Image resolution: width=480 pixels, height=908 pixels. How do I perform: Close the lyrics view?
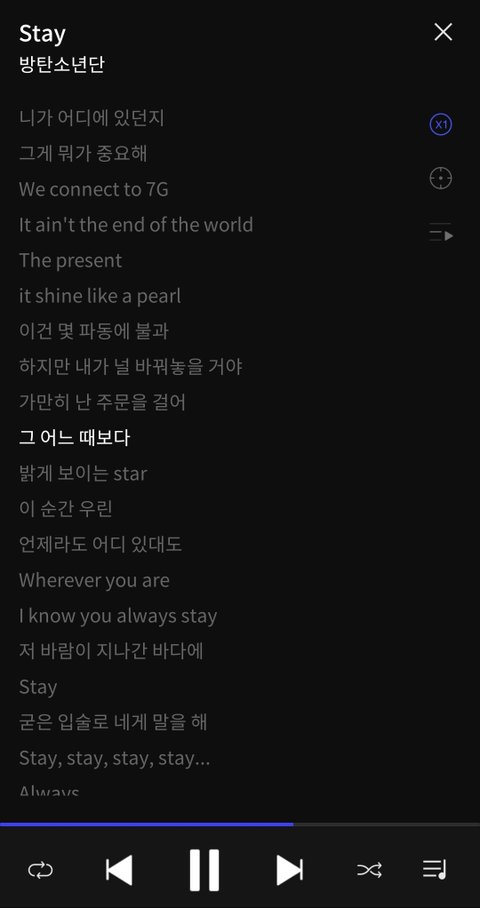coord(443,32)
